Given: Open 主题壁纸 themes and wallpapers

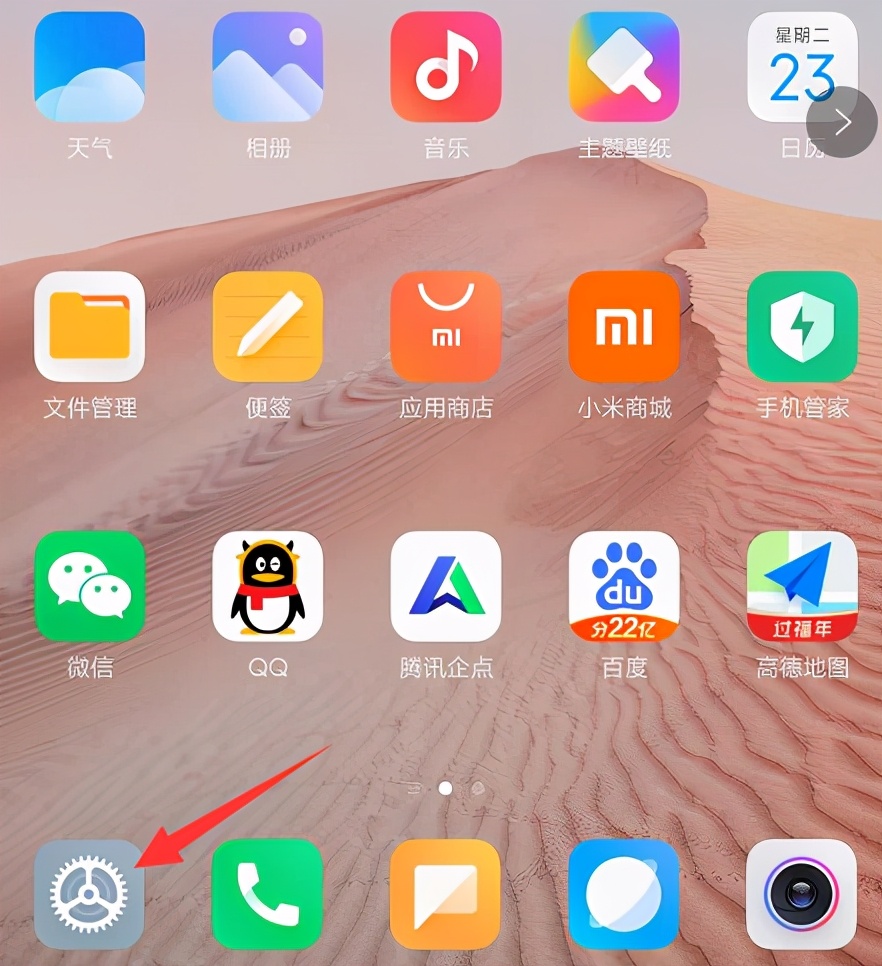Looking at the screenshot, I should pyautogui.click(x=624, y=67).
